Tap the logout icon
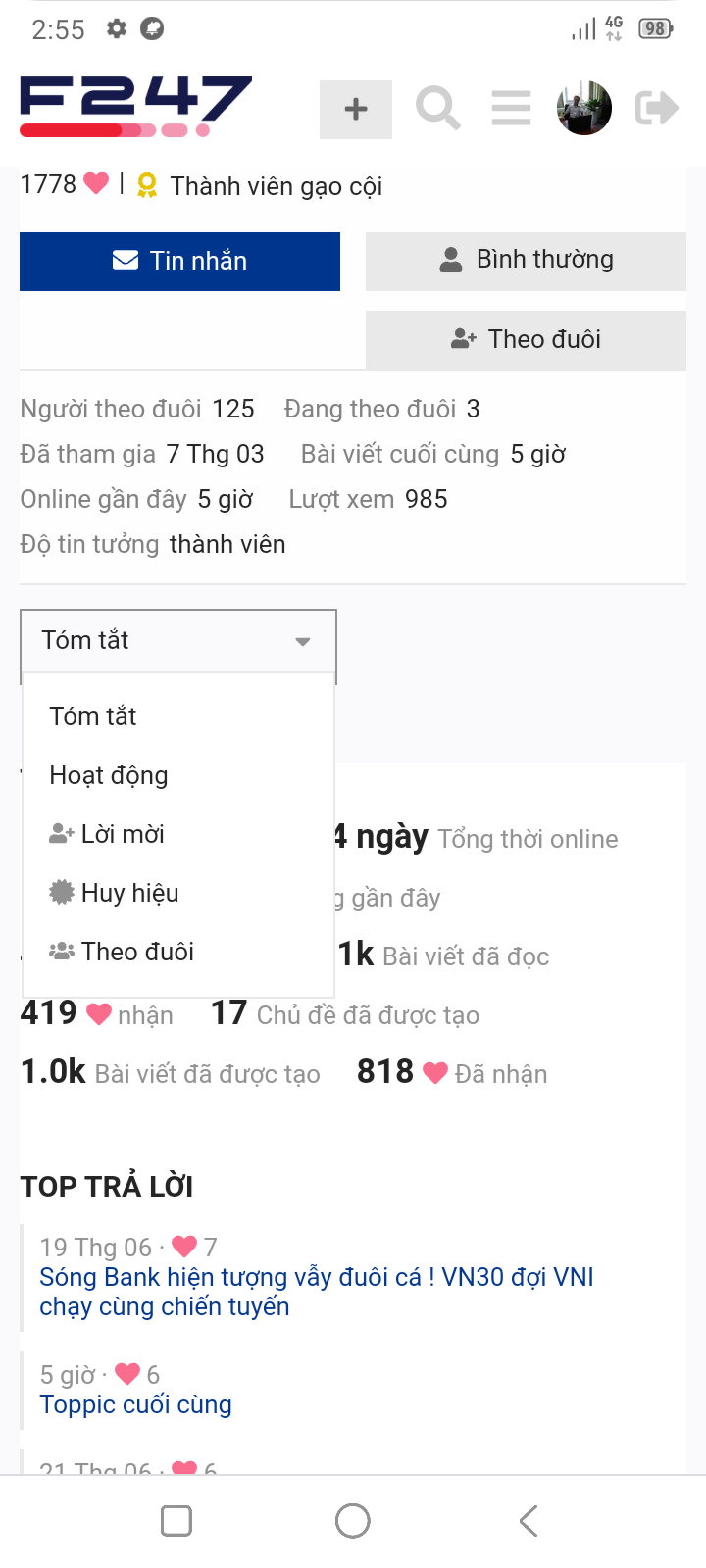The image size is (706, 1568). click(x=656, y=108)
